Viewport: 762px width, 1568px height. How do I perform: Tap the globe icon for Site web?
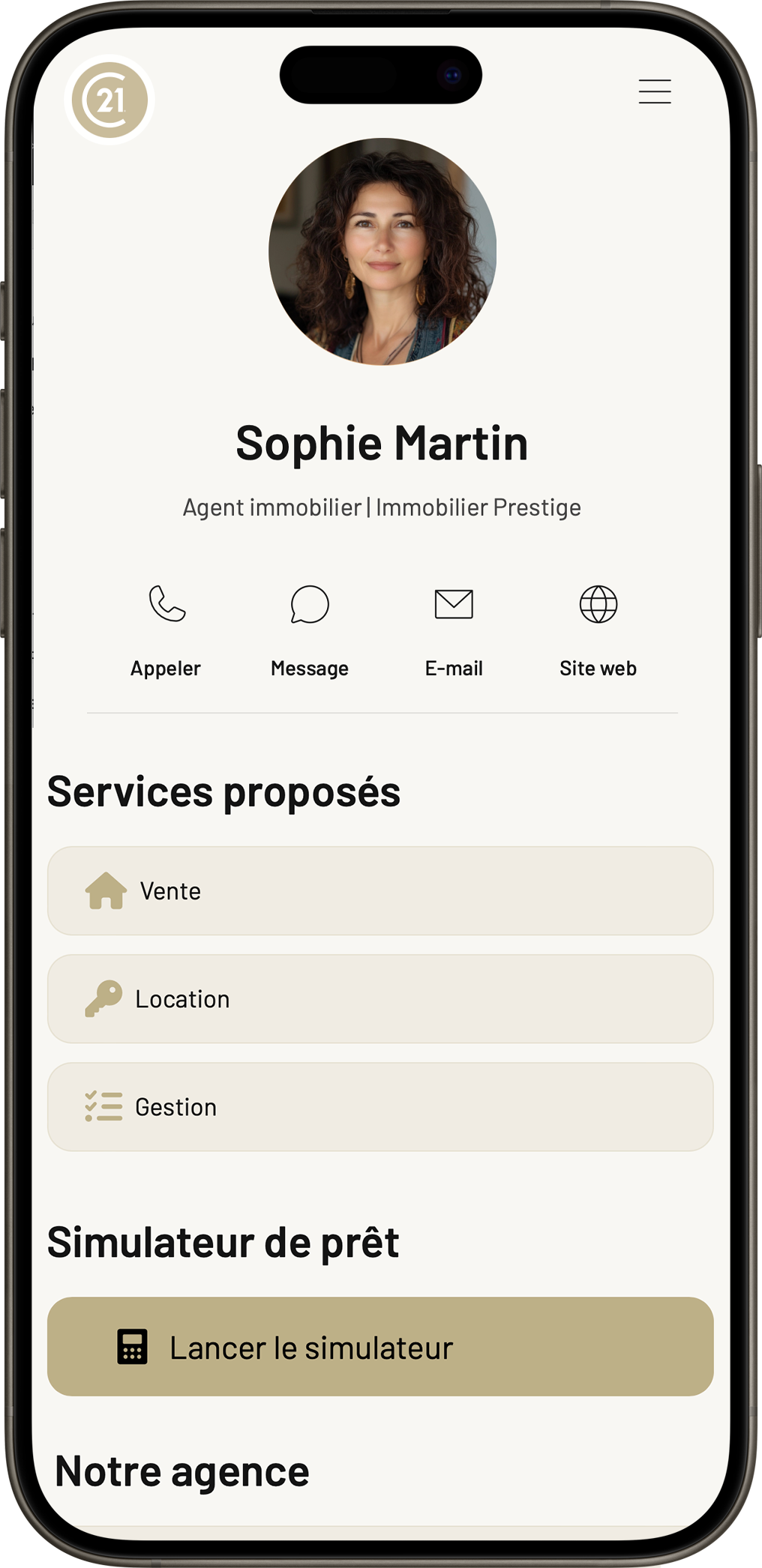pos(598,603)
